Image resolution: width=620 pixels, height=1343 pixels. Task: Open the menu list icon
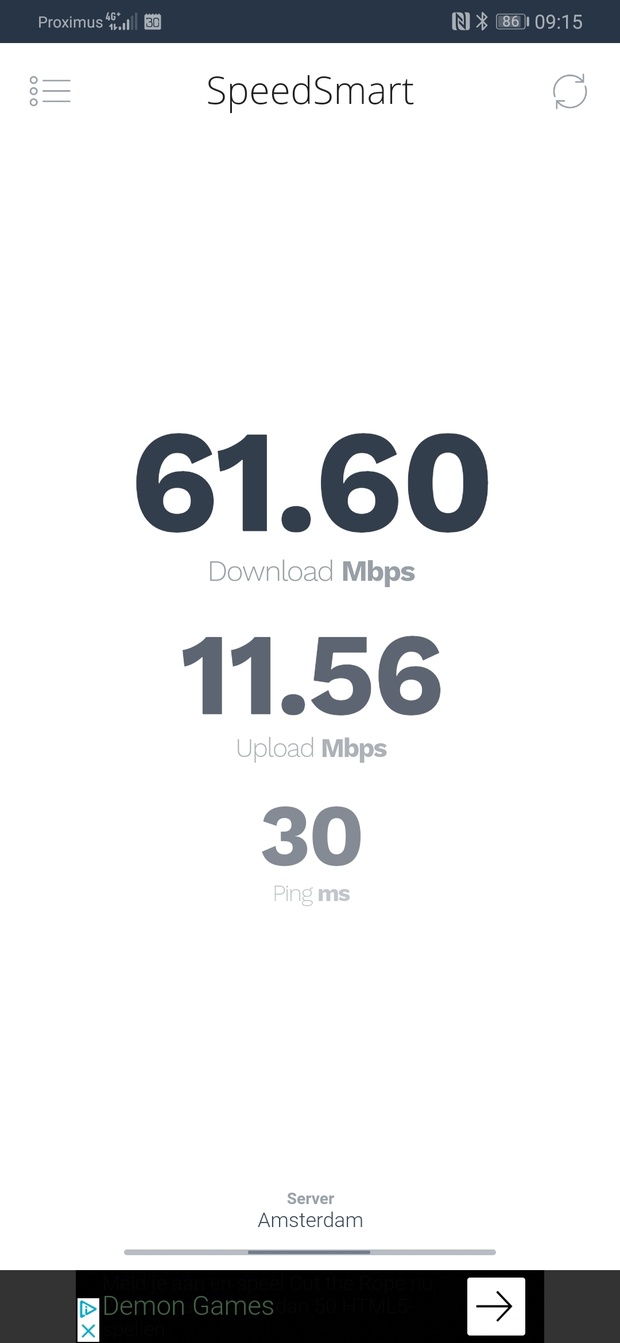50,91
